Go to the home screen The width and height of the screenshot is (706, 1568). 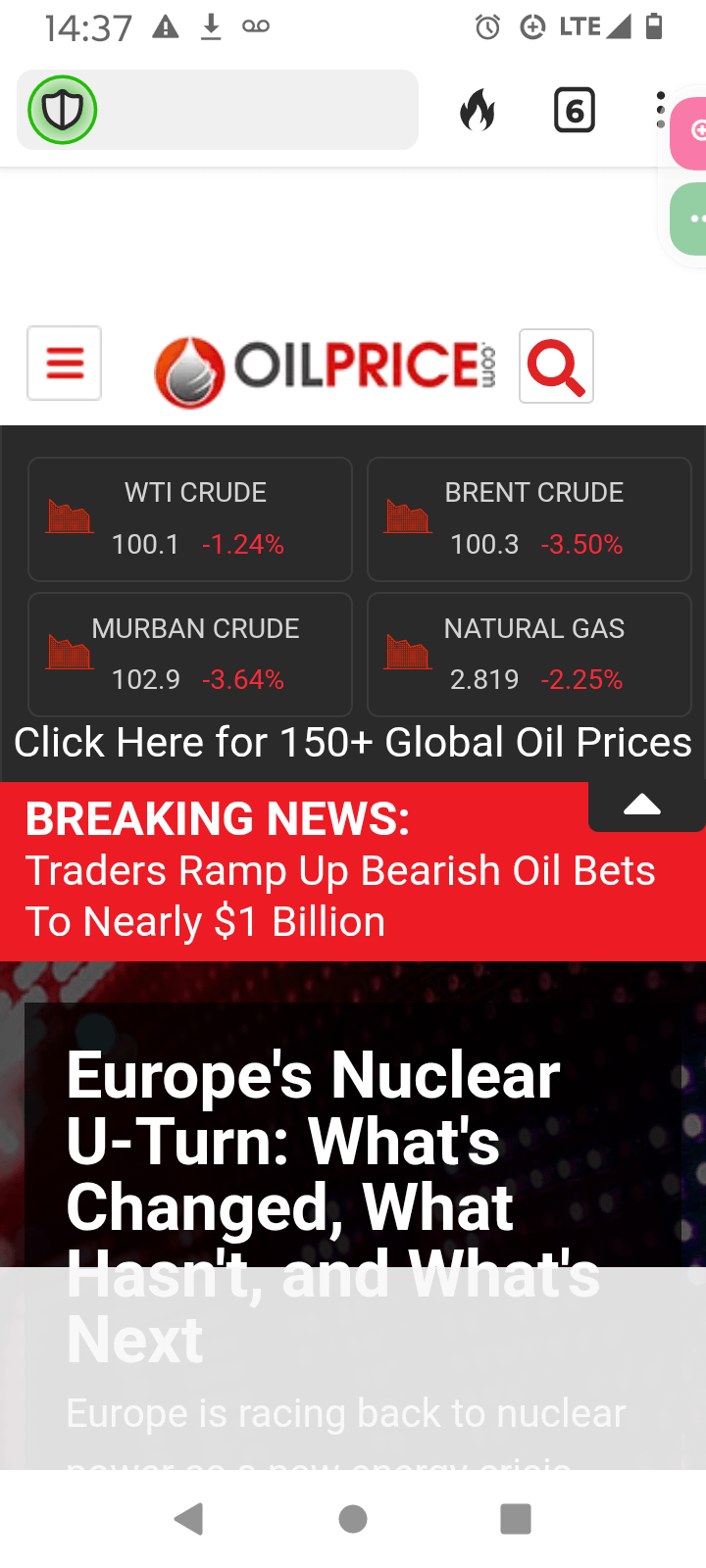pyautogui.click(x=353, y=1519)
